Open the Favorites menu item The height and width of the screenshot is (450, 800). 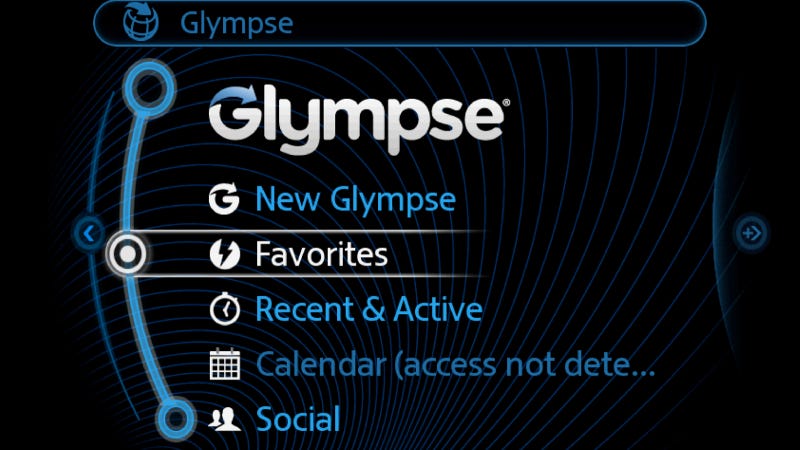click(320, 254)
